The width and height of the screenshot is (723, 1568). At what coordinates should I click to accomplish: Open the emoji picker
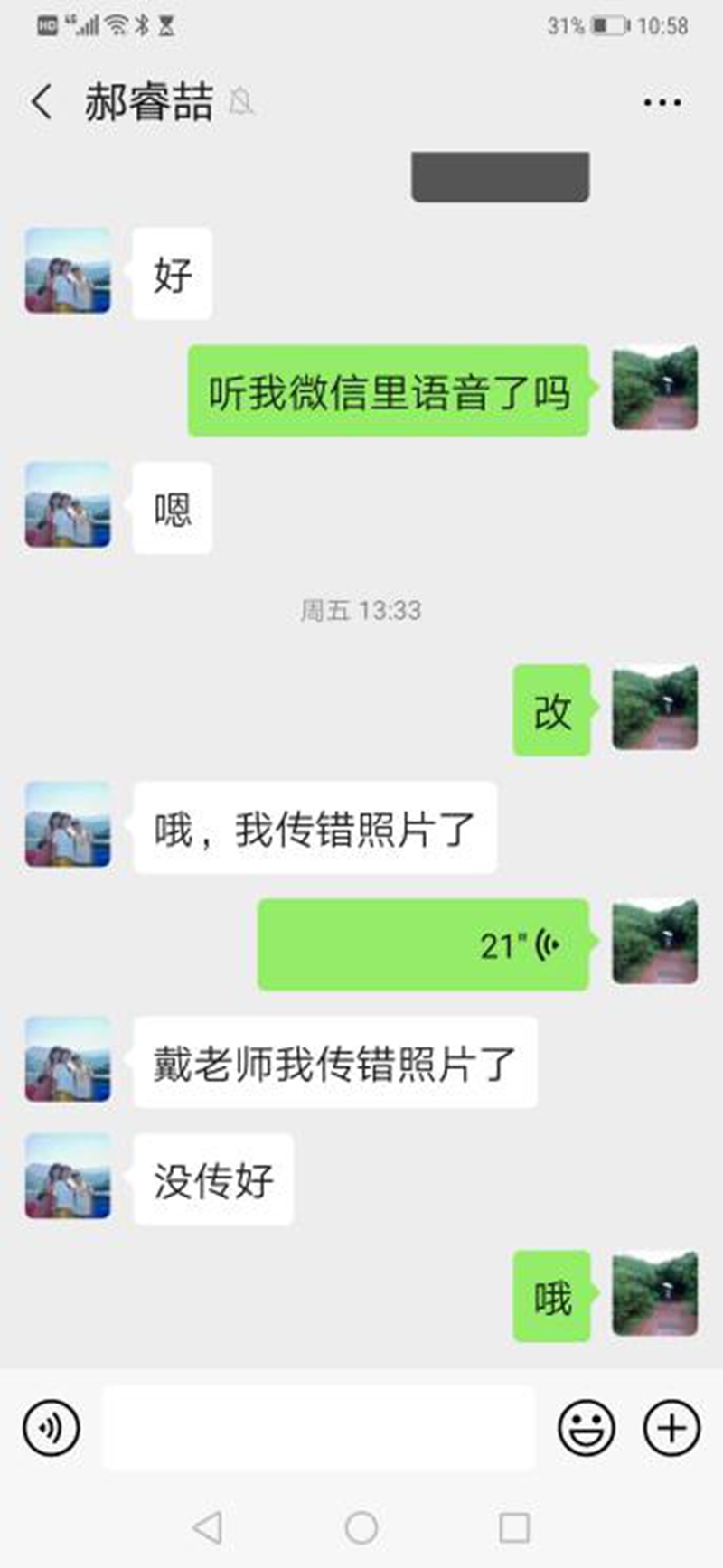(x=587, y=1428)
